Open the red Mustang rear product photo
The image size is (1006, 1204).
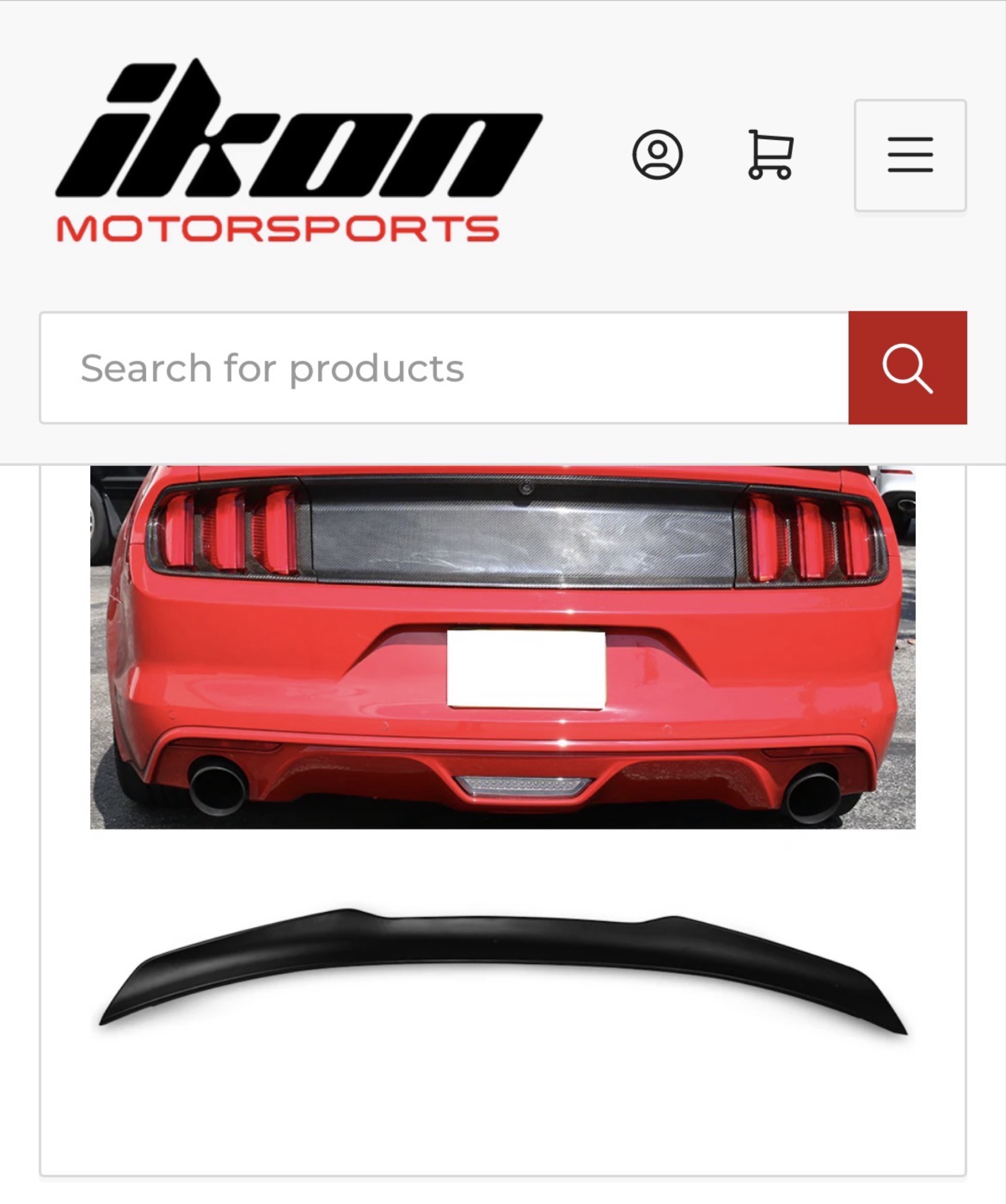pos(503,647)
